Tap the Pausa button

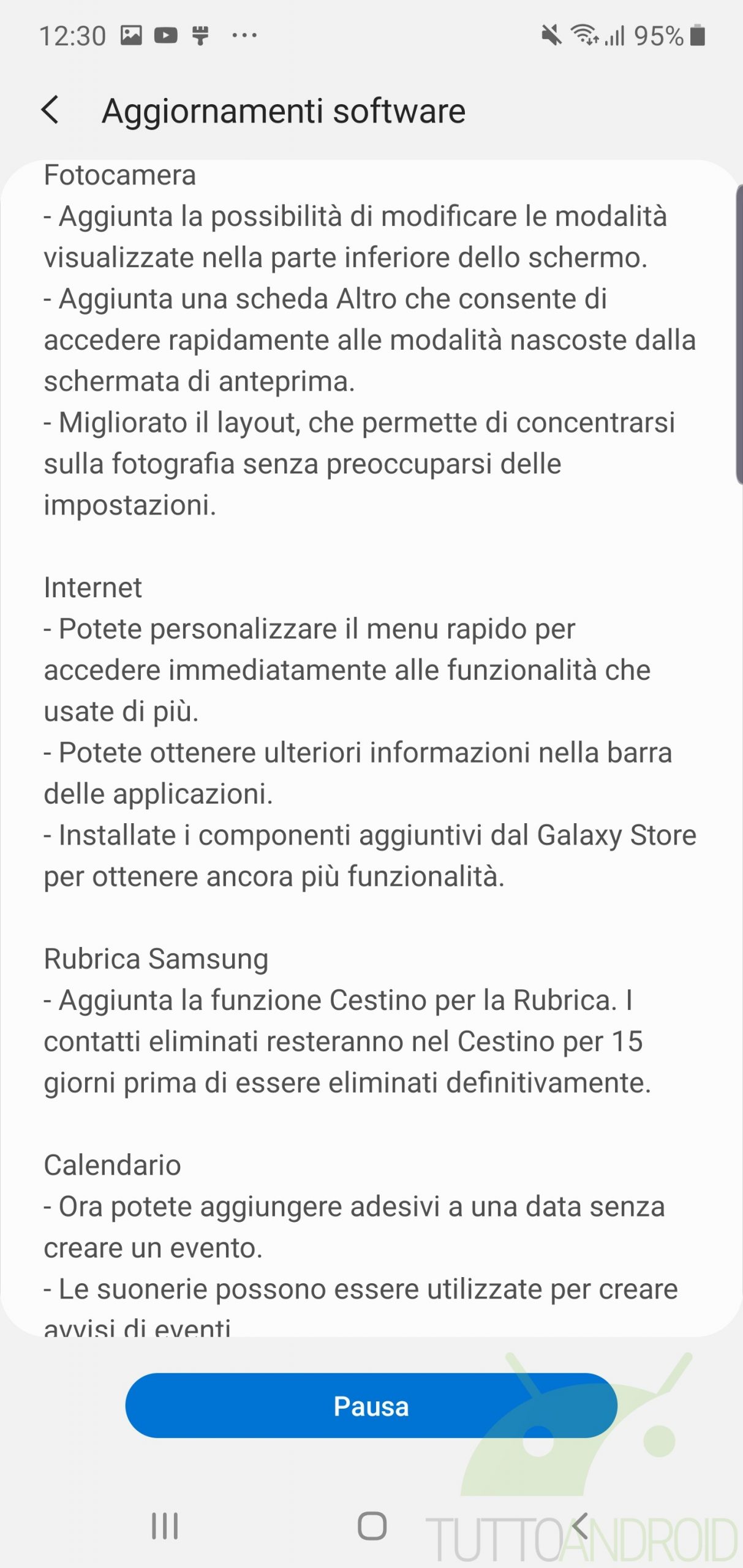click(x=371, y=1406)
